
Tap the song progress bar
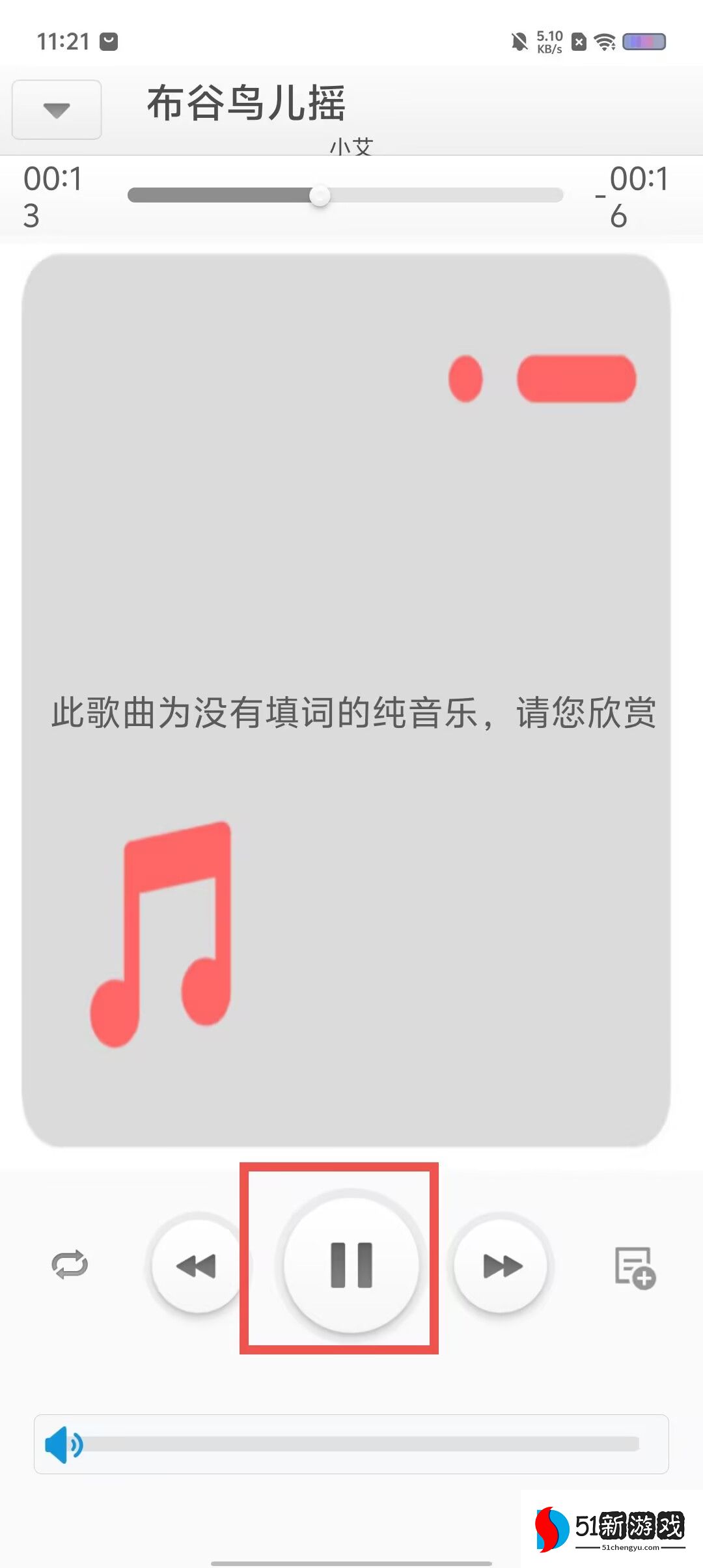coord(345,195)
